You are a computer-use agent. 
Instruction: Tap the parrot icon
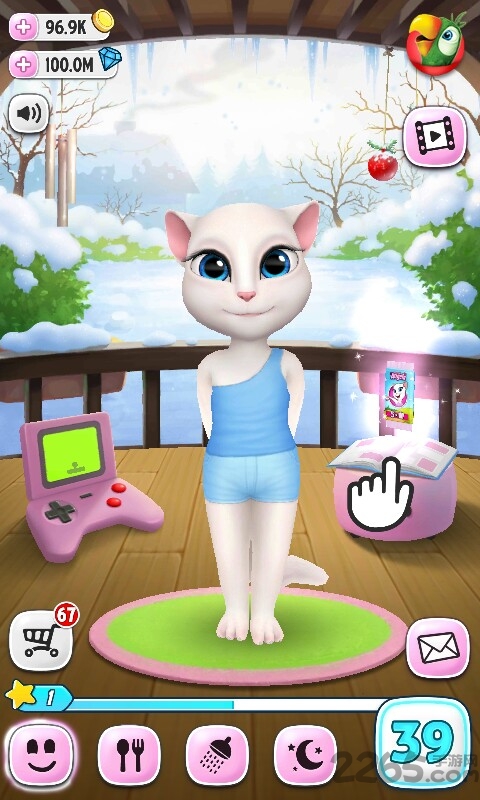click(437, 44)
